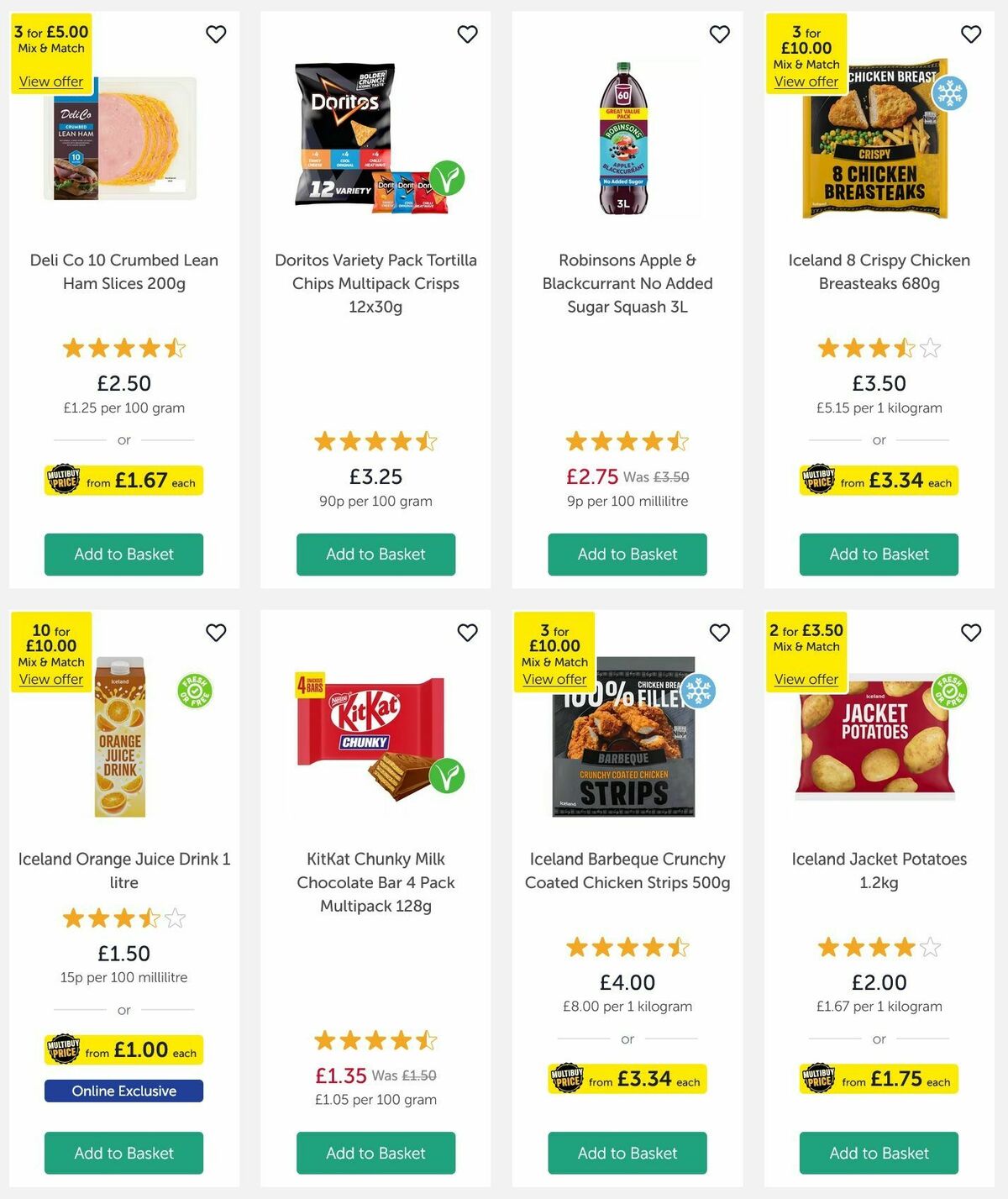Add KitKat Chunky multipack to Basket
Screen dimensions: 1008x1199
pos(375,1153)
